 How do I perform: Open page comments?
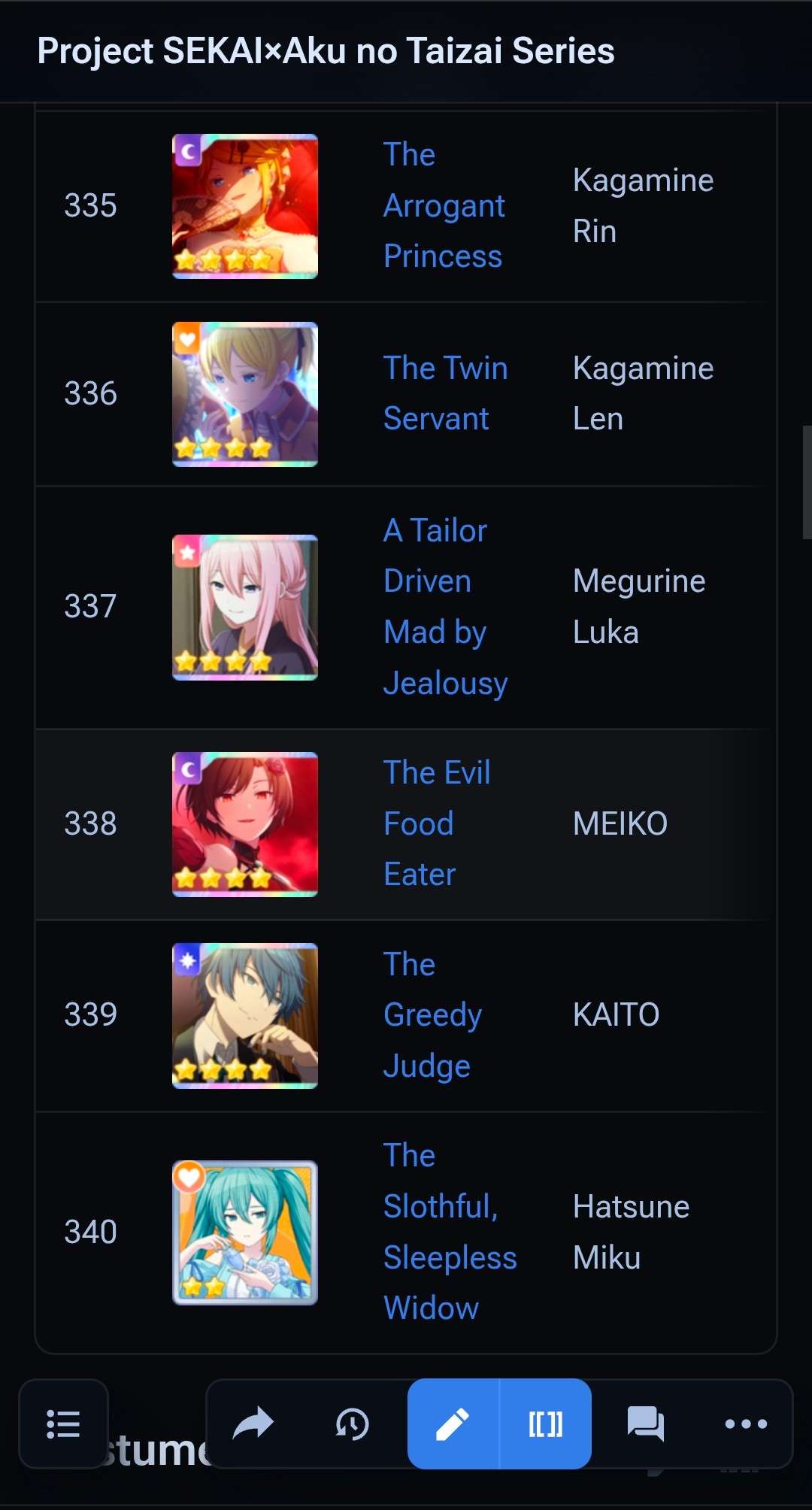pos(645,1424)
